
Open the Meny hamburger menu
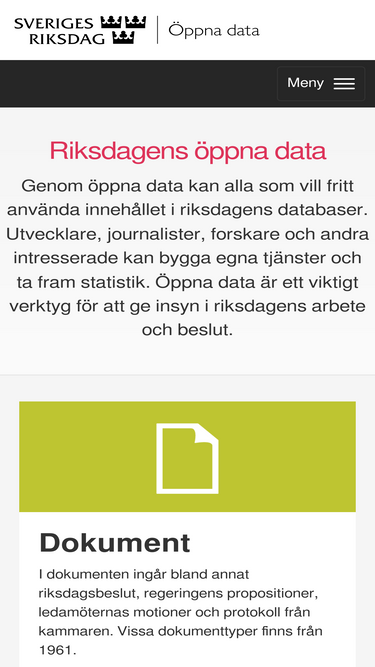pyautogui.click(x=321, y=83)
